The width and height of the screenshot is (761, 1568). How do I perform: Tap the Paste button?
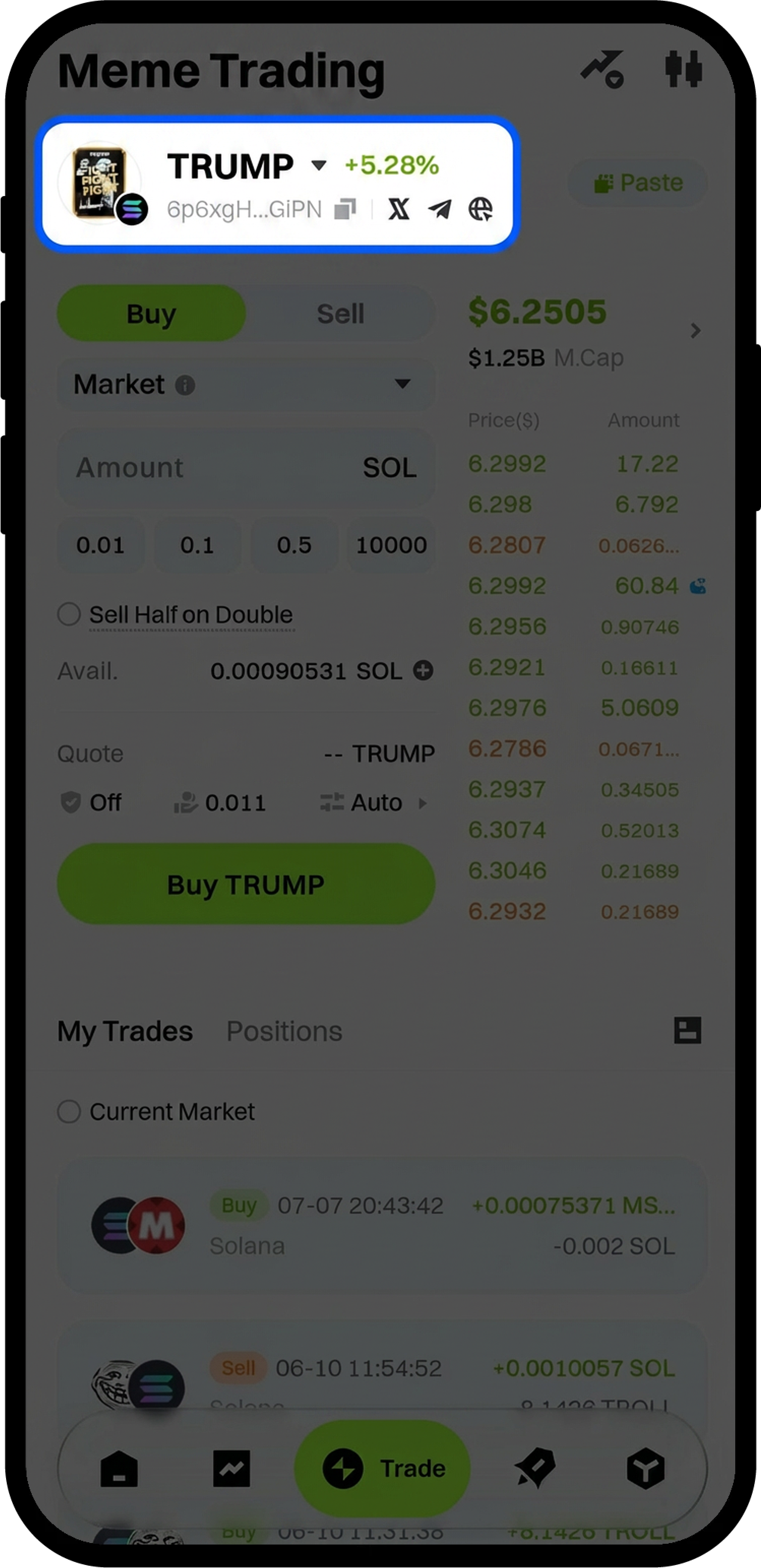click(638, 182)
